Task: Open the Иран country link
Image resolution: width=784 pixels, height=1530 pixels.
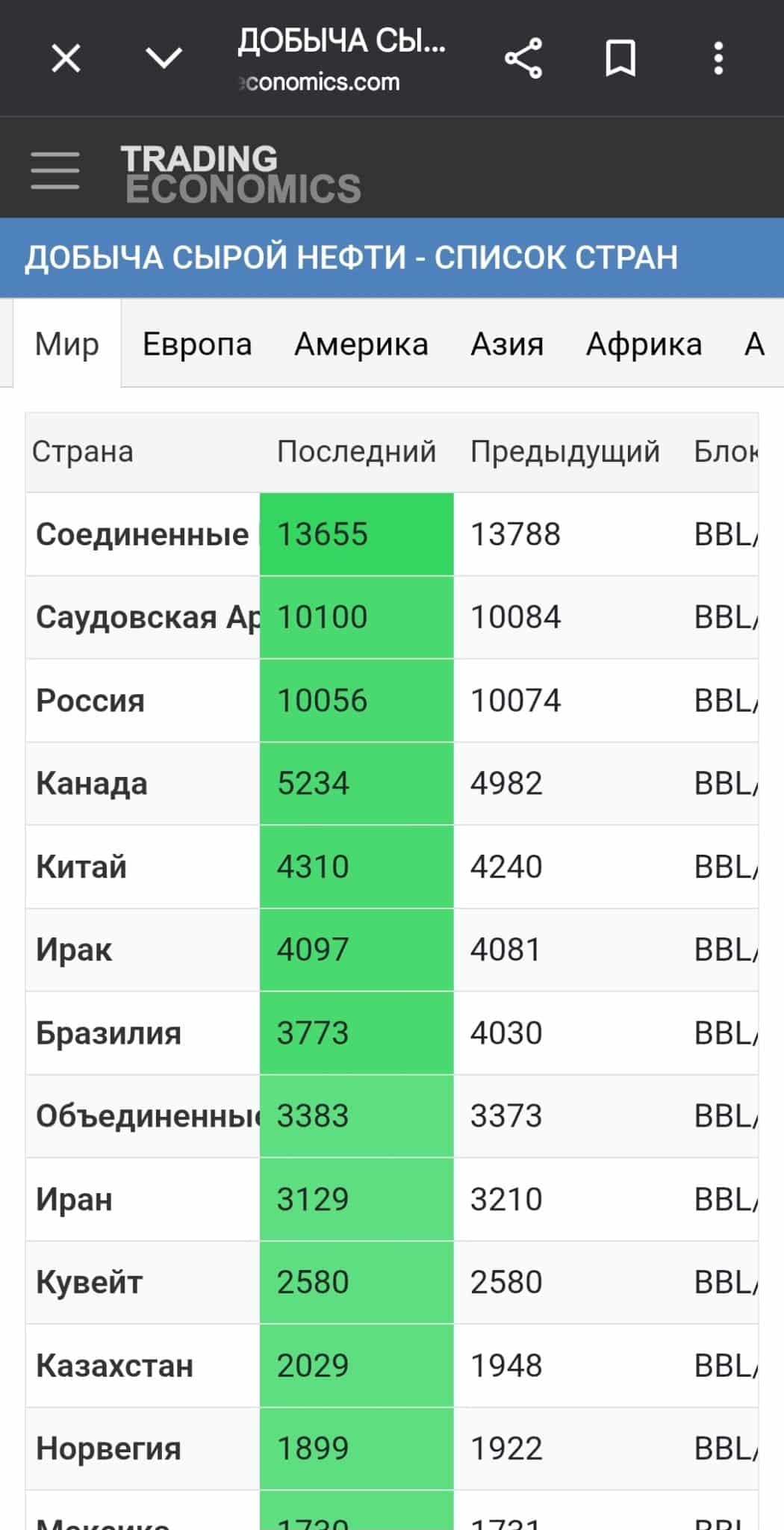Action: coord(74,1200)
